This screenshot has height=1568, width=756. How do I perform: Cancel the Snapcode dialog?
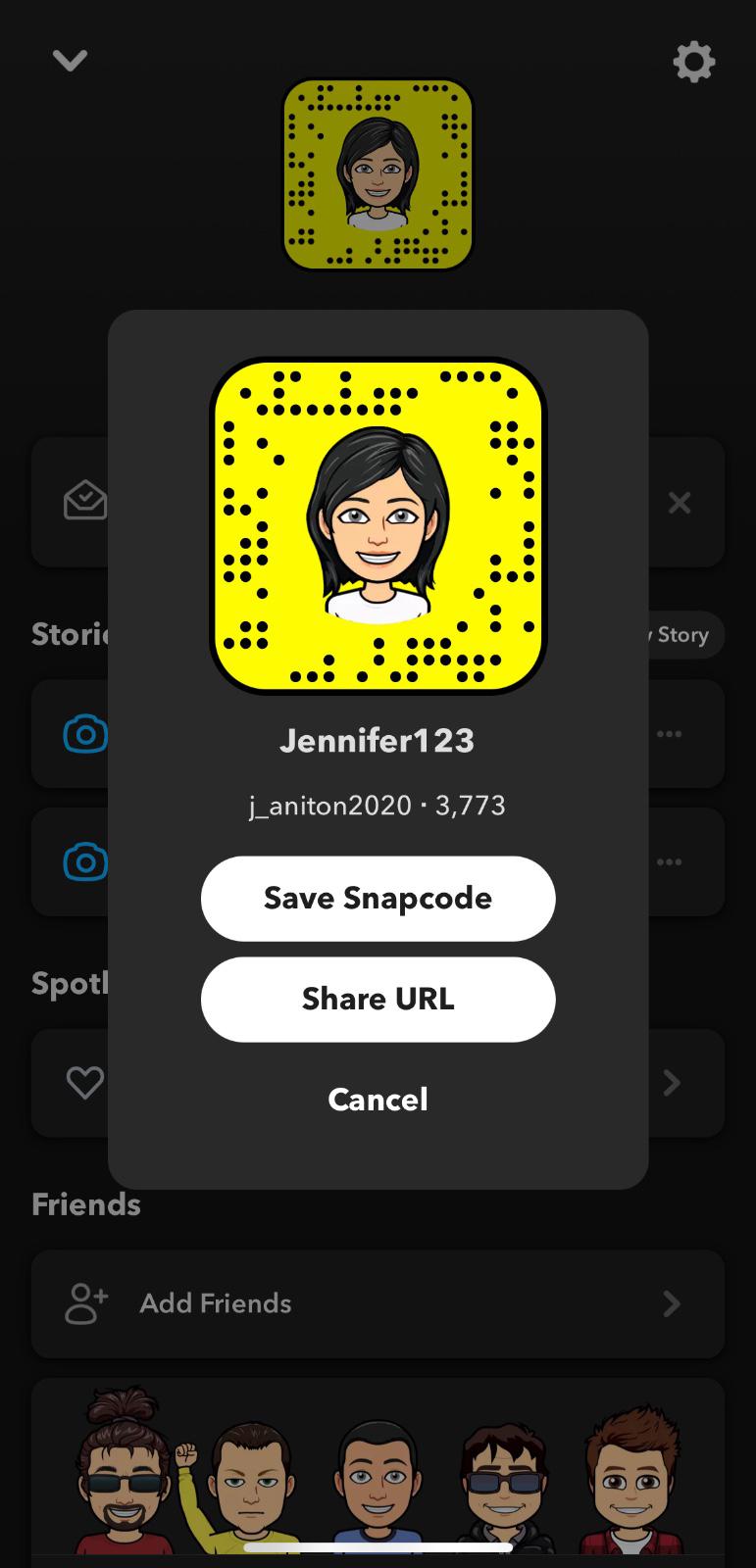(378, 1100)
